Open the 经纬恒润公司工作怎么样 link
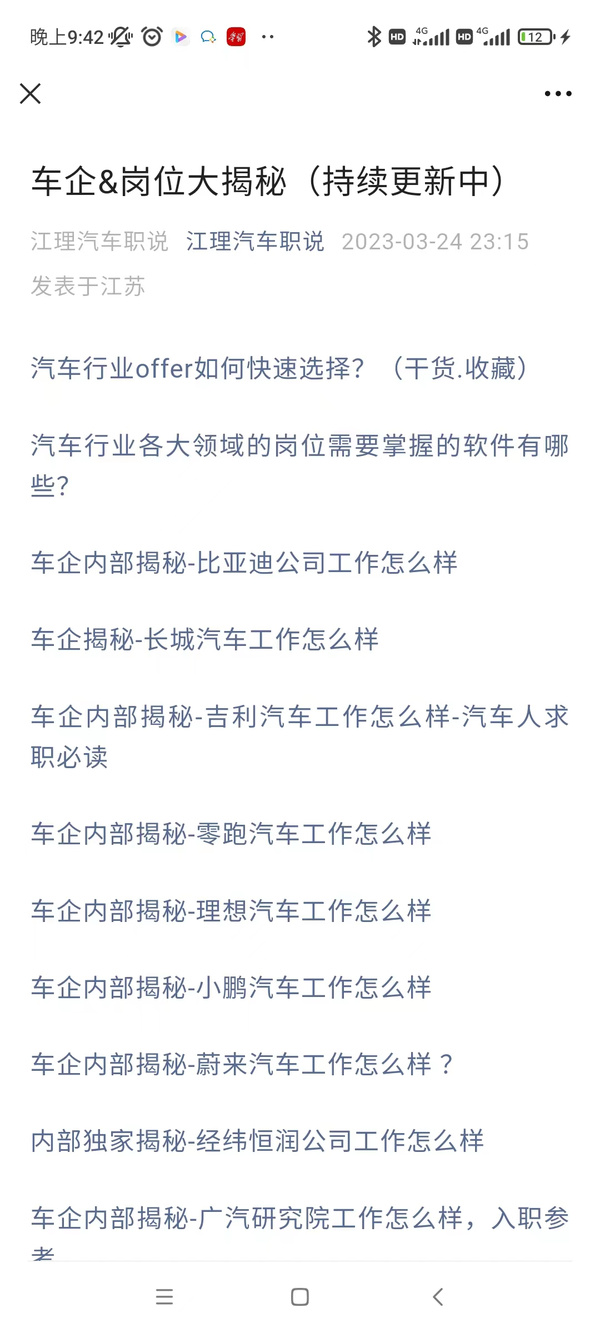 tap(257, 1141)
